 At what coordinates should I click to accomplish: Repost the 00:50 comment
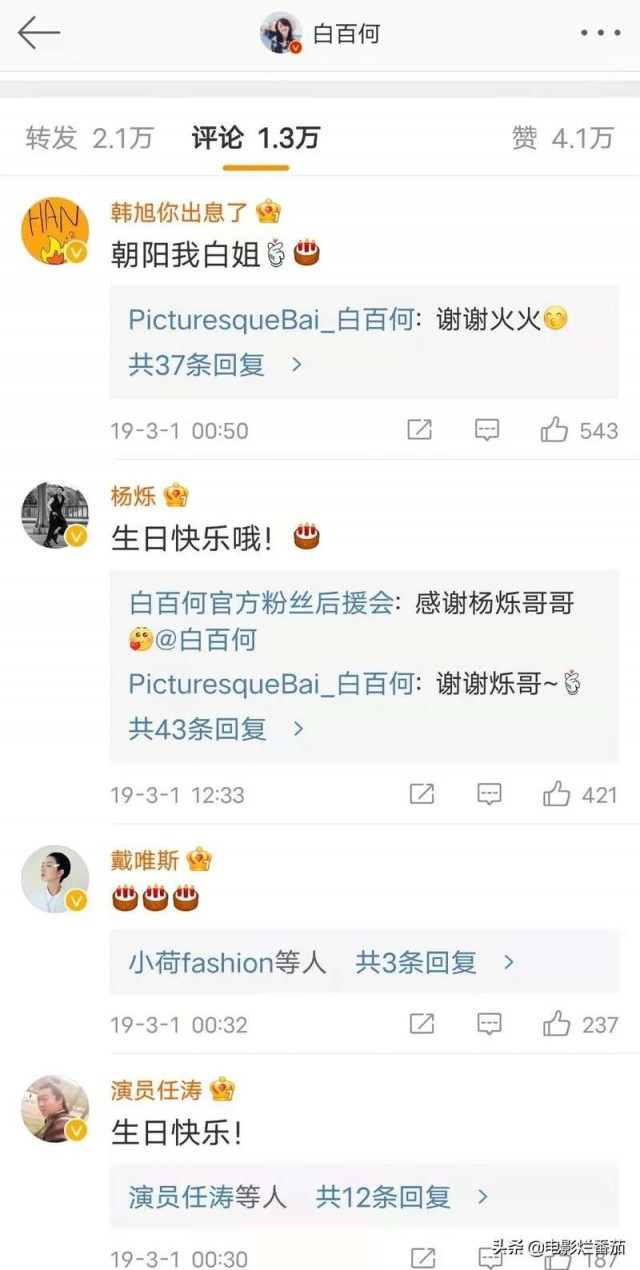[x=420, y=430]
